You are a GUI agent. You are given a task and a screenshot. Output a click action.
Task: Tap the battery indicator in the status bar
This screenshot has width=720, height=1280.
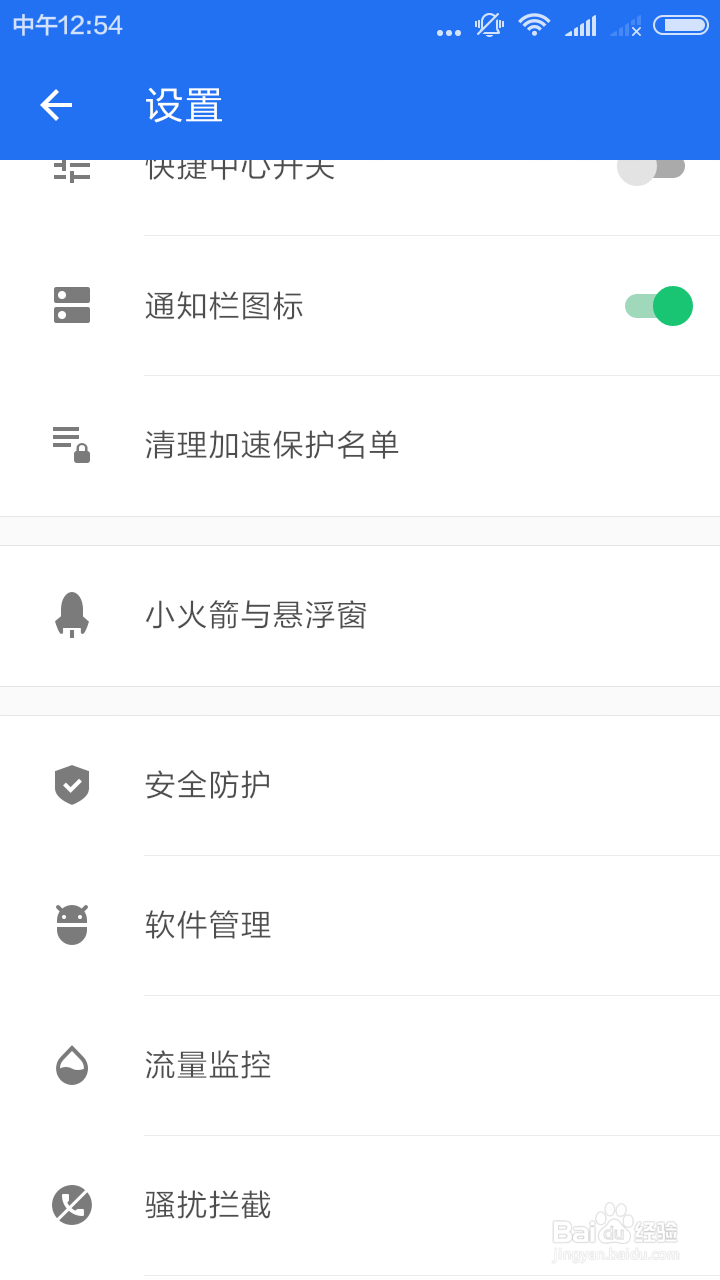(678, 25)
